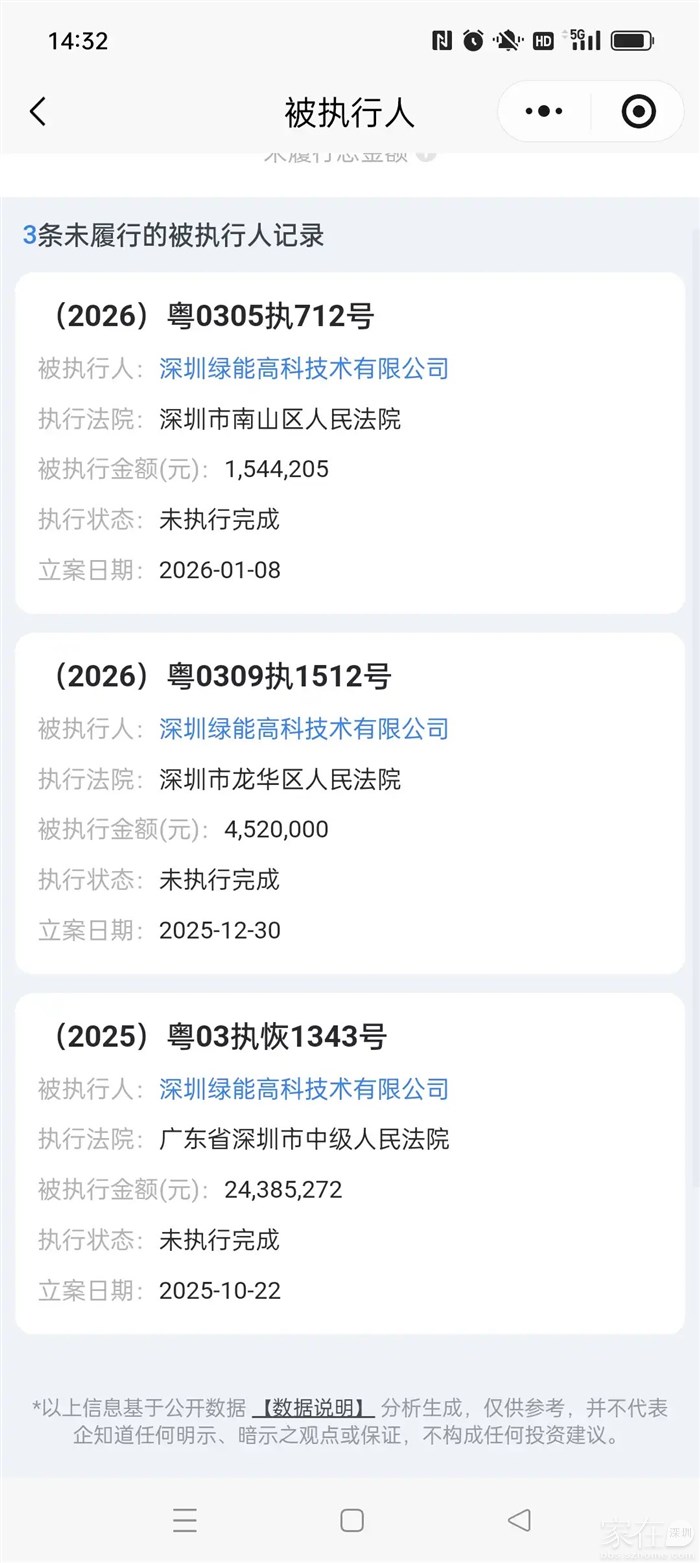Close the mini program with the circle button
The image size is (700, 1563).
click(638, 111)
